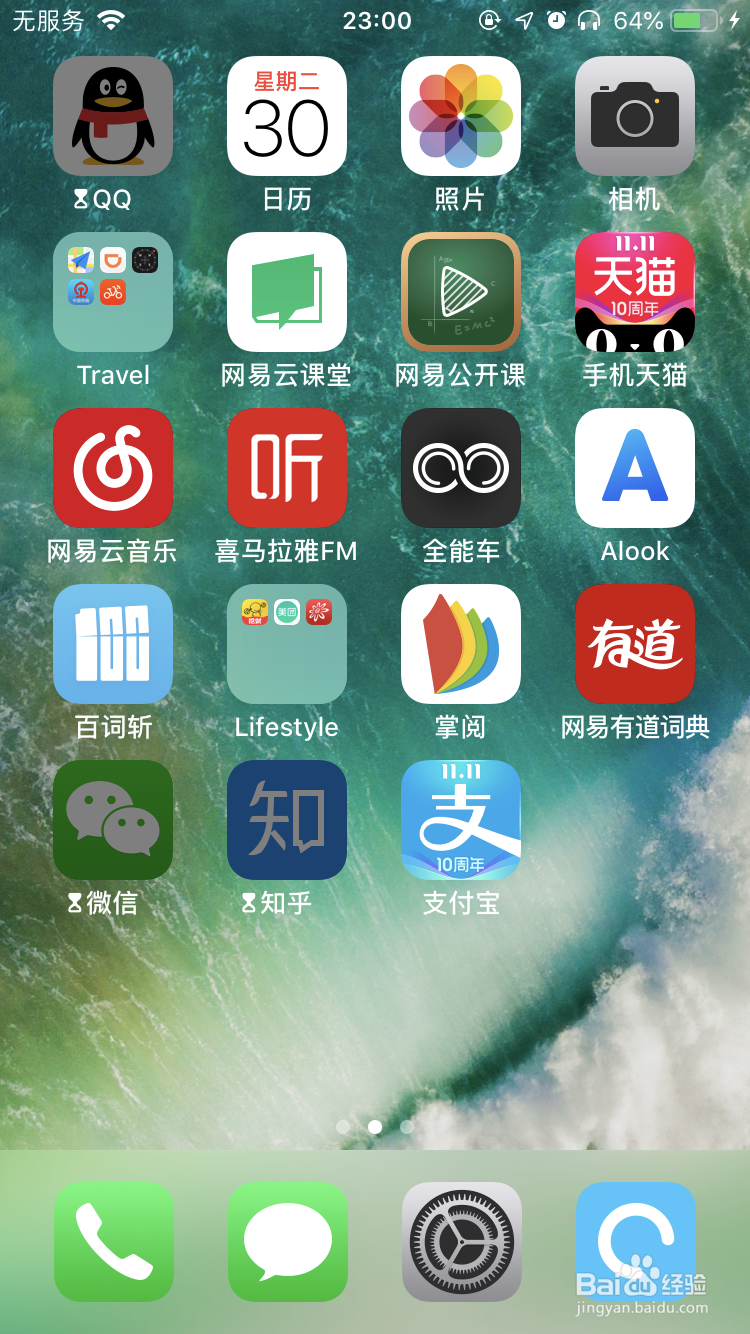Launch 手机天猫 Tmall app
Image resolution: width=750 pixels, height=1334 pixels.
pos(635,292)
